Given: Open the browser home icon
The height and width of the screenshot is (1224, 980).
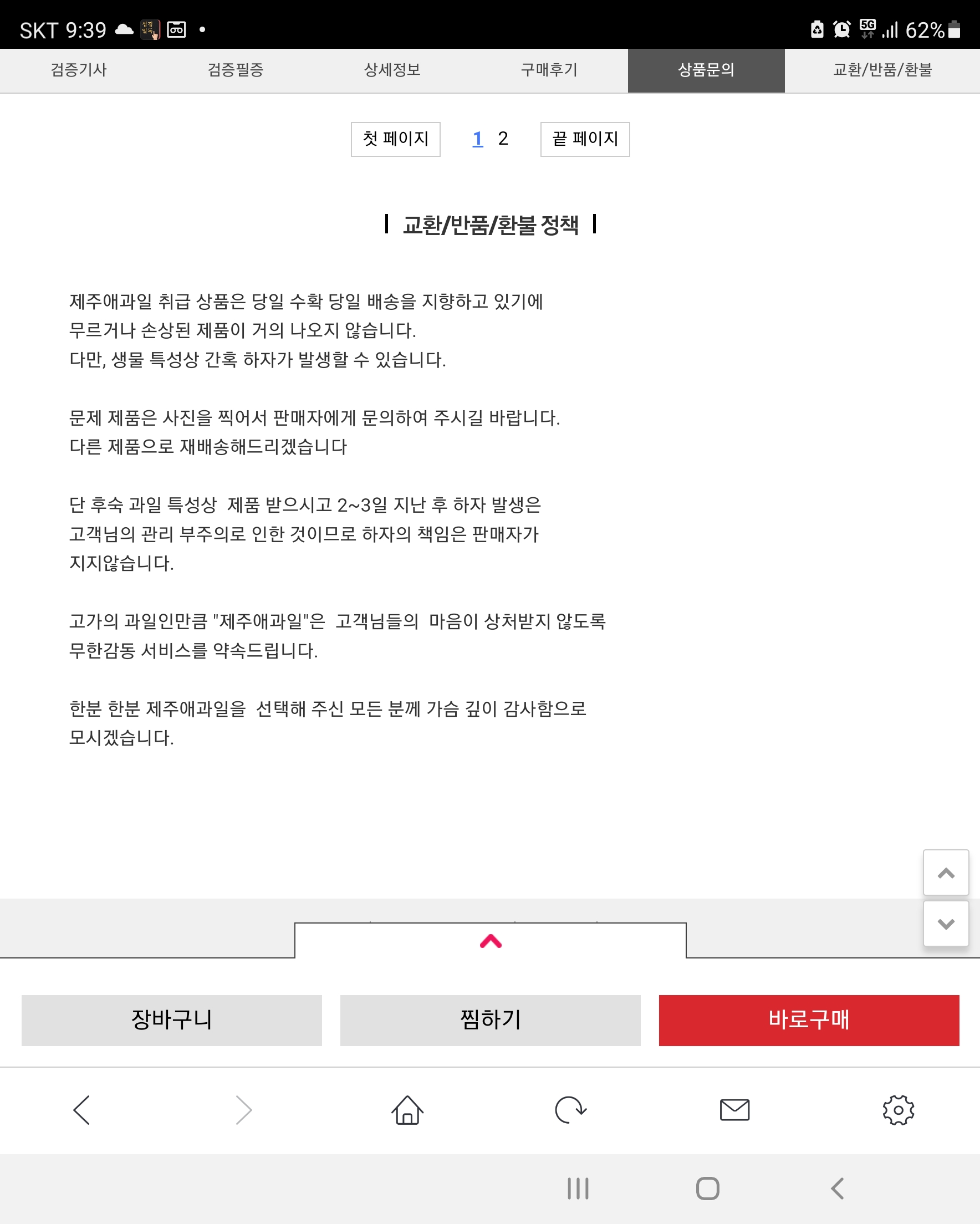Looking at the screenshot, I should tap(407, 1110).
